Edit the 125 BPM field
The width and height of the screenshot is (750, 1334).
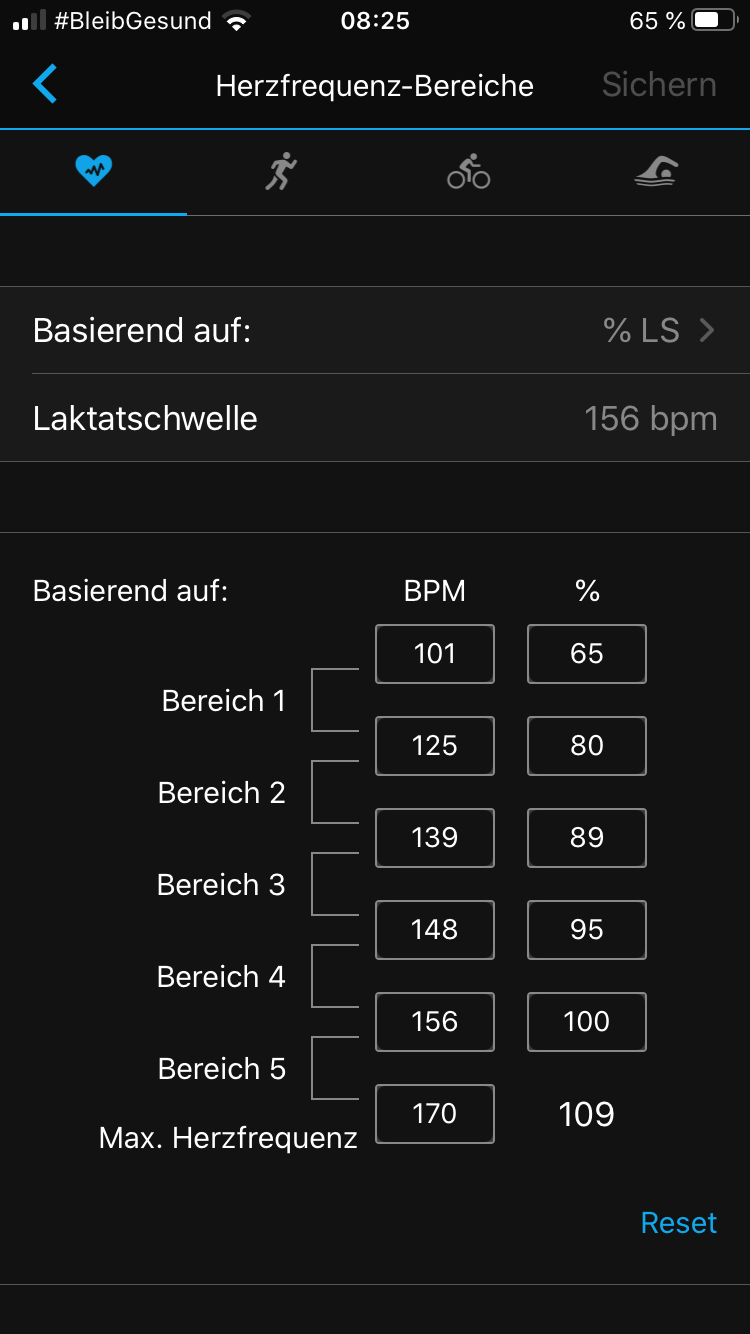pos(435,746)
